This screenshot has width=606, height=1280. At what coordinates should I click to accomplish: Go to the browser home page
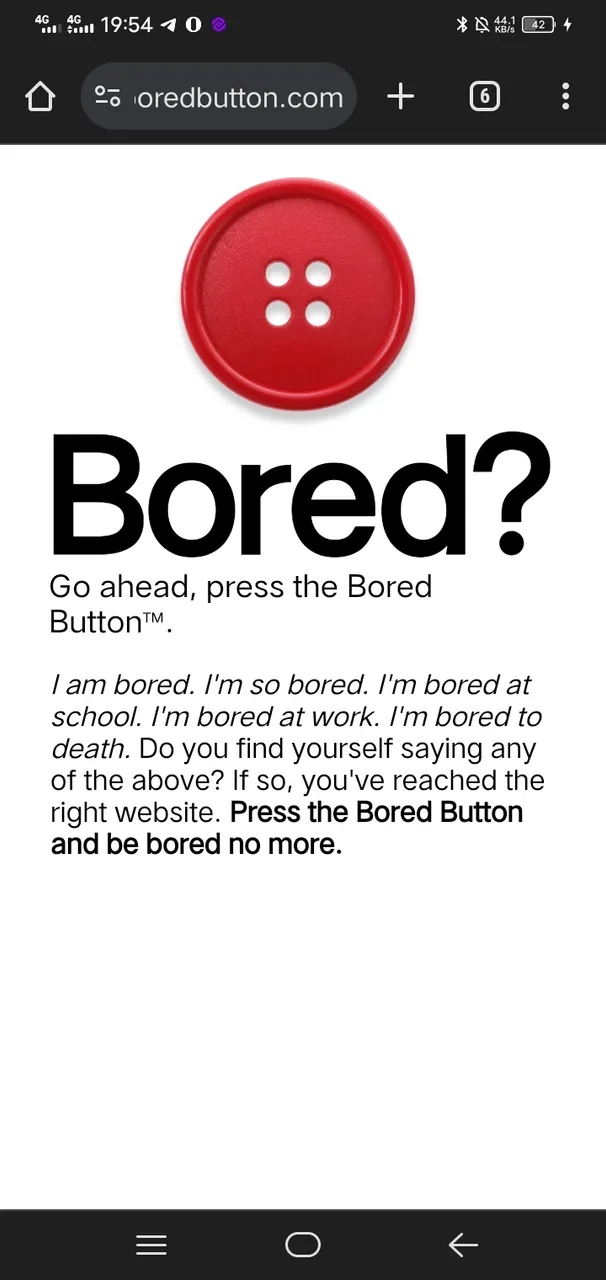[x=40, y=97]
